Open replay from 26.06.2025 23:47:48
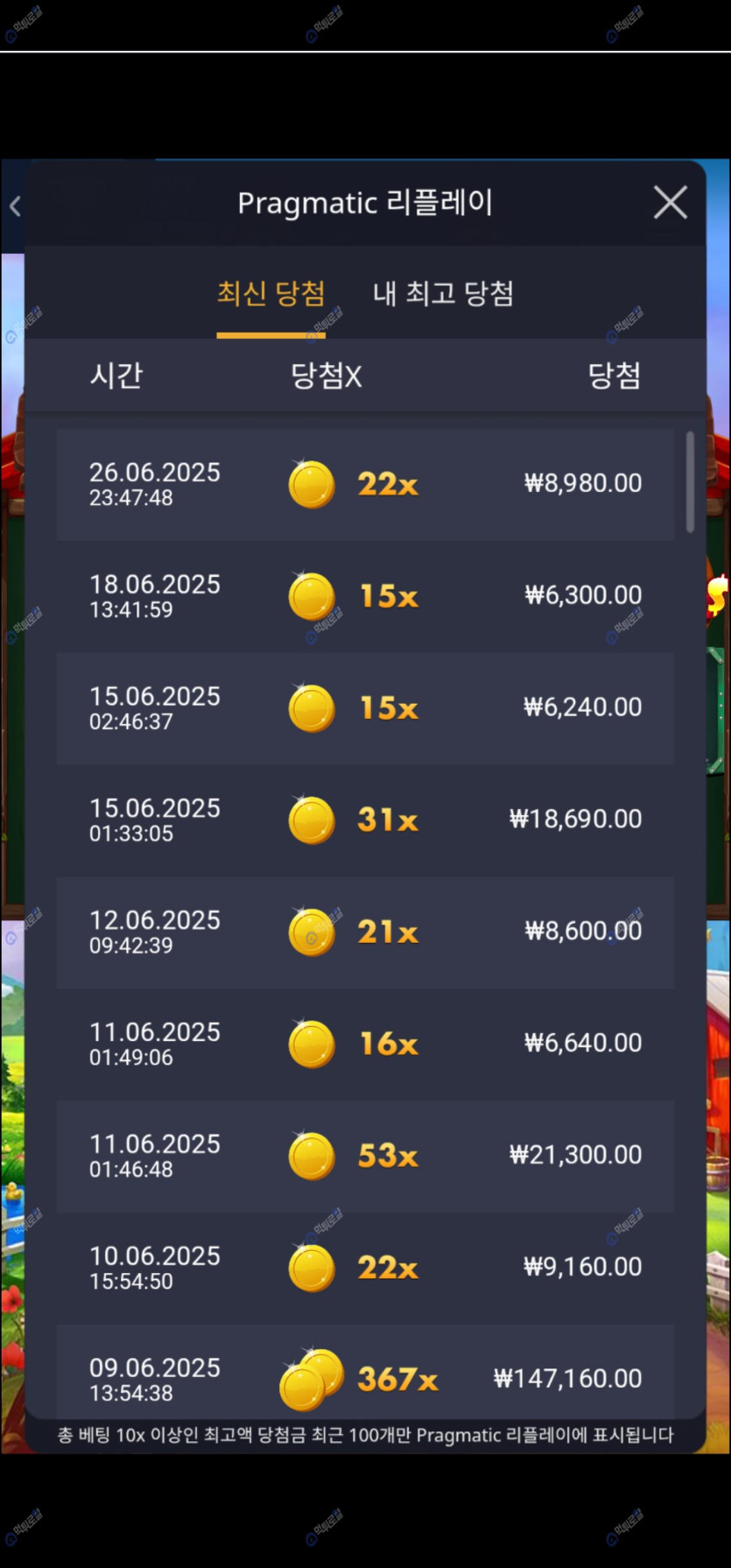Screen dimensions: 731x1568 click(x=365, y=484)
